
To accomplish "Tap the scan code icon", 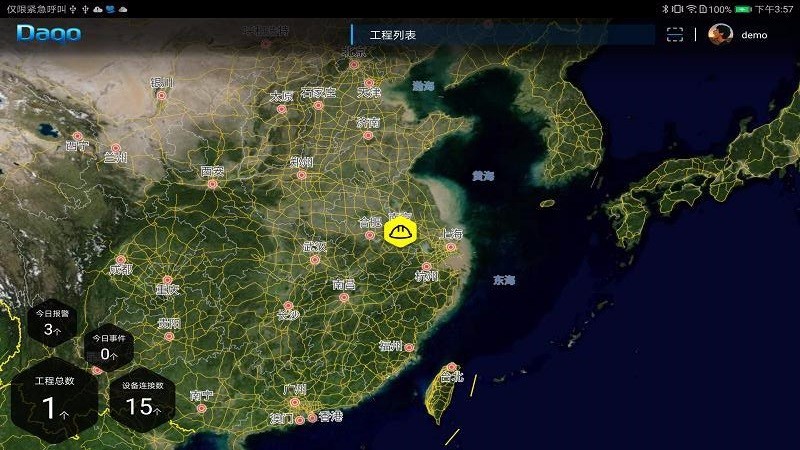I will pyautogui.click(x=675, y=35).
